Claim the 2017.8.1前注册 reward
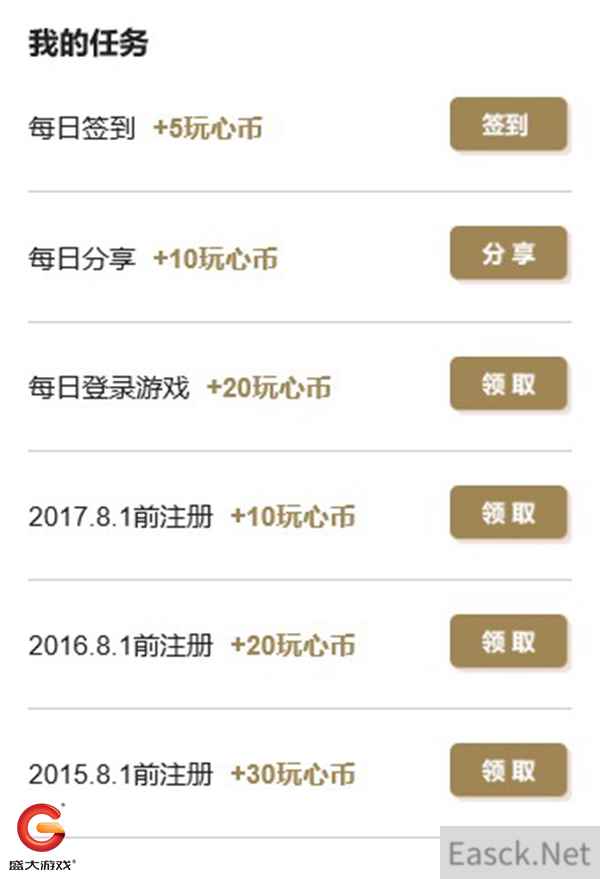The width and height of the screenshot is (600, 879). (x=508, y=513)
